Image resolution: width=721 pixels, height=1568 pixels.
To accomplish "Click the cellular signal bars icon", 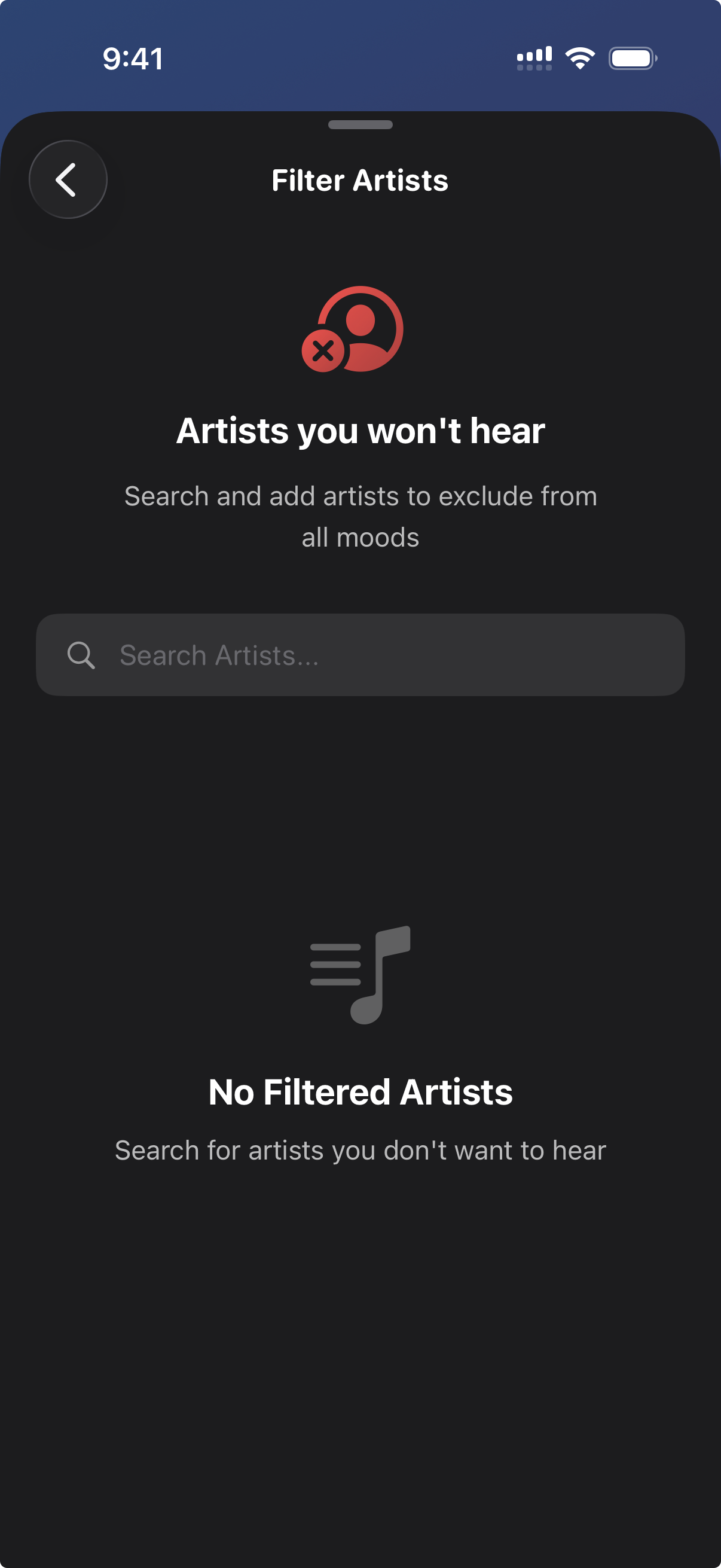I will point(534,58).
